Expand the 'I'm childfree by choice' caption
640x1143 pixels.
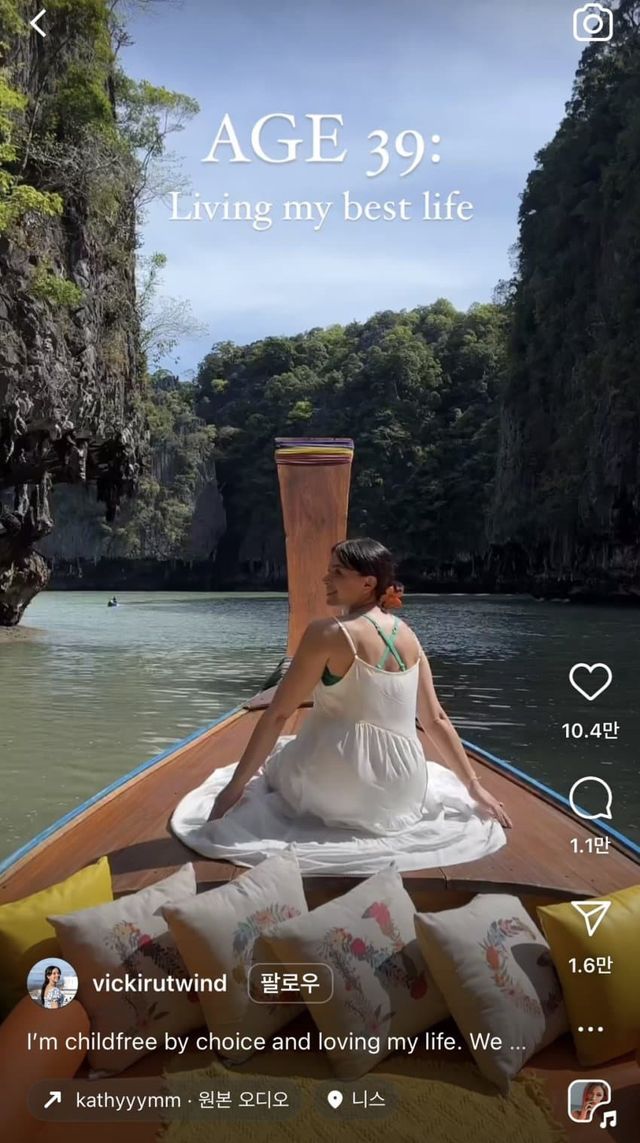pyautogui.click(x=276, y=1042)
